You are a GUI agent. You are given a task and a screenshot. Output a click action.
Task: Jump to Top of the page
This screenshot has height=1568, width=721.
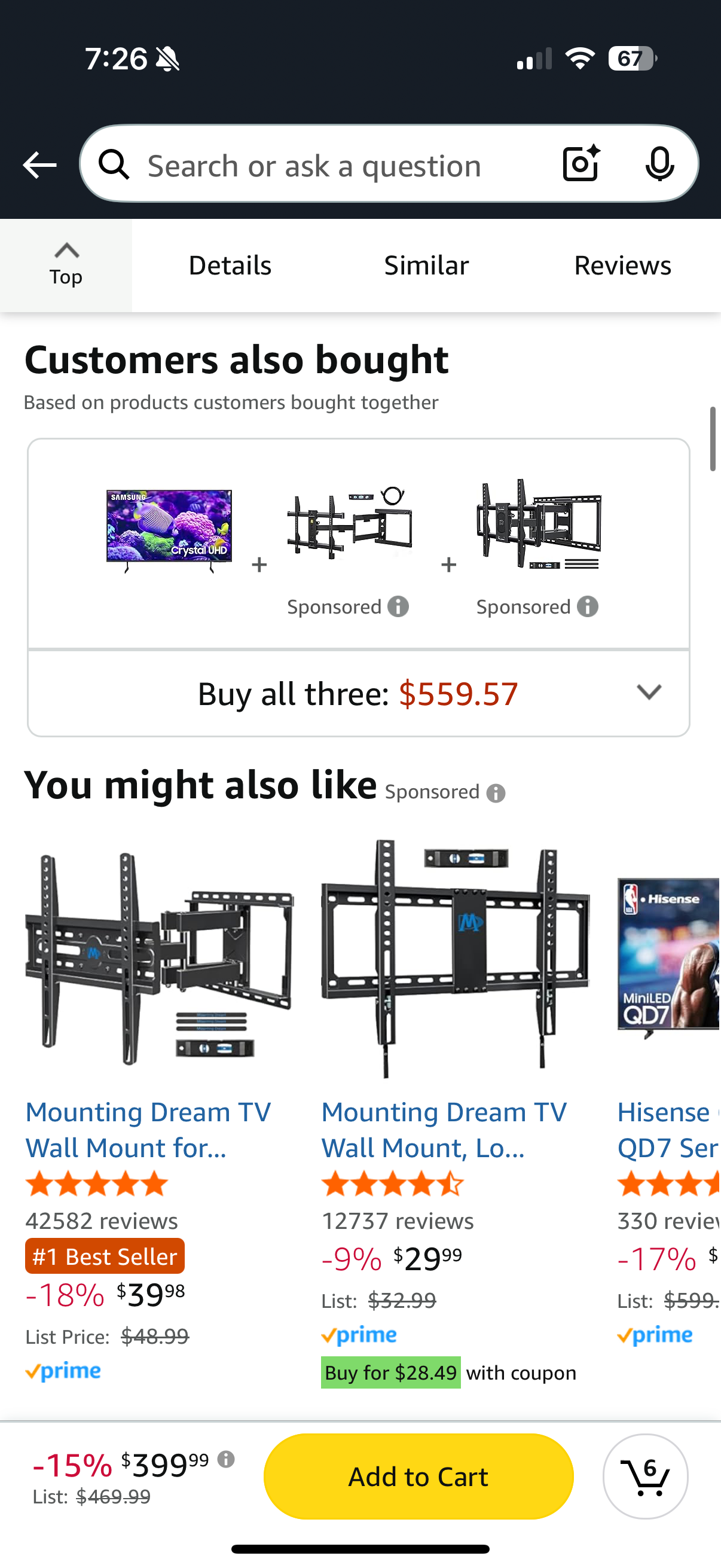tap(66, 266)
